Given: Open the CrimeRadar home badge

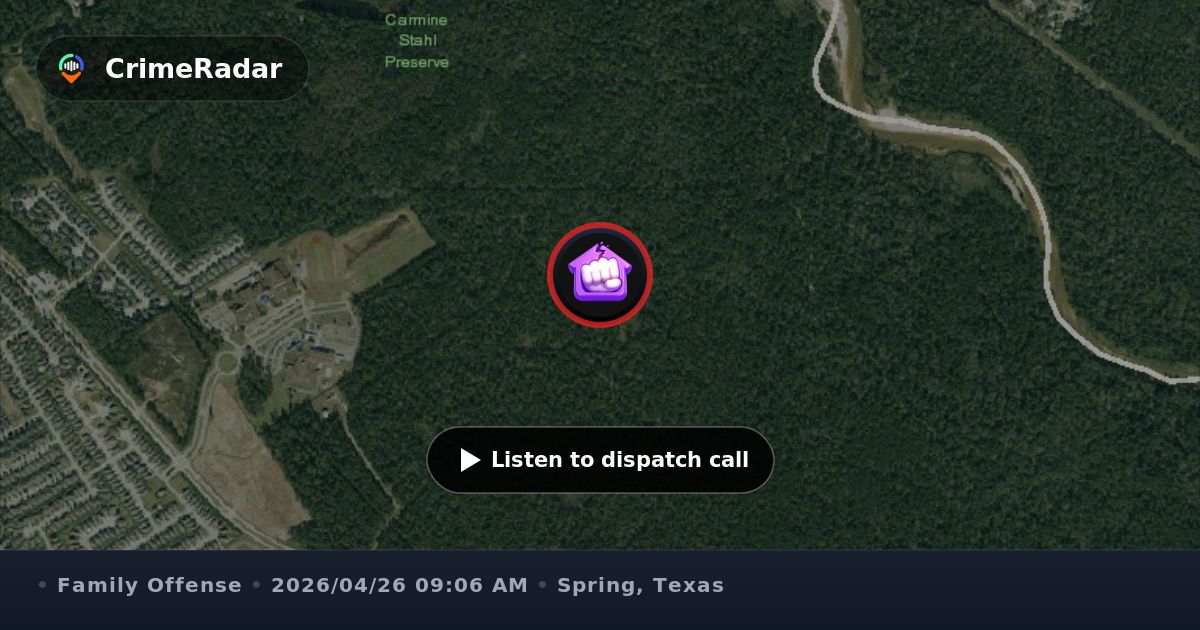Looking at the screenshot, I should [x=172, y=69].
